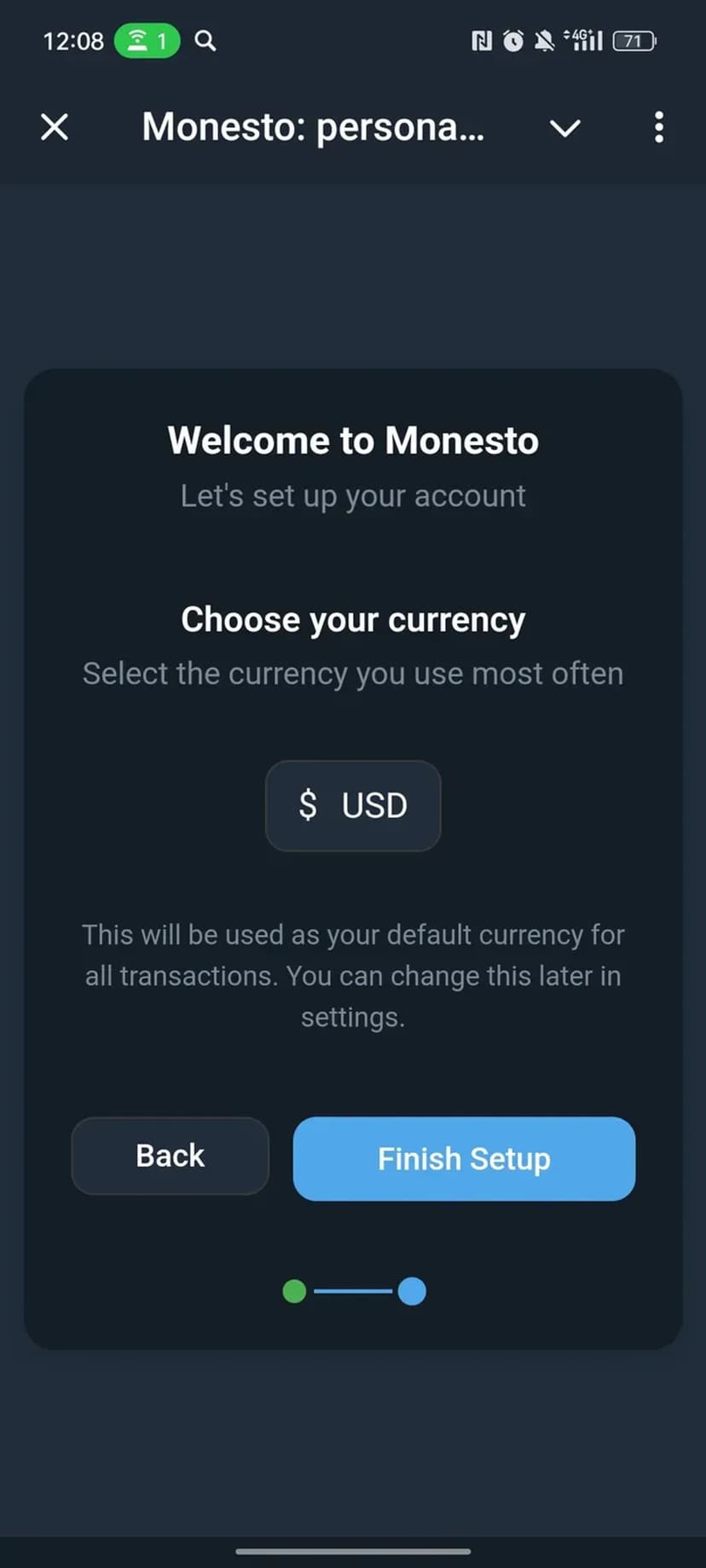Close the Monesto mini app
Screen dimensions: 706x1568
55,128
